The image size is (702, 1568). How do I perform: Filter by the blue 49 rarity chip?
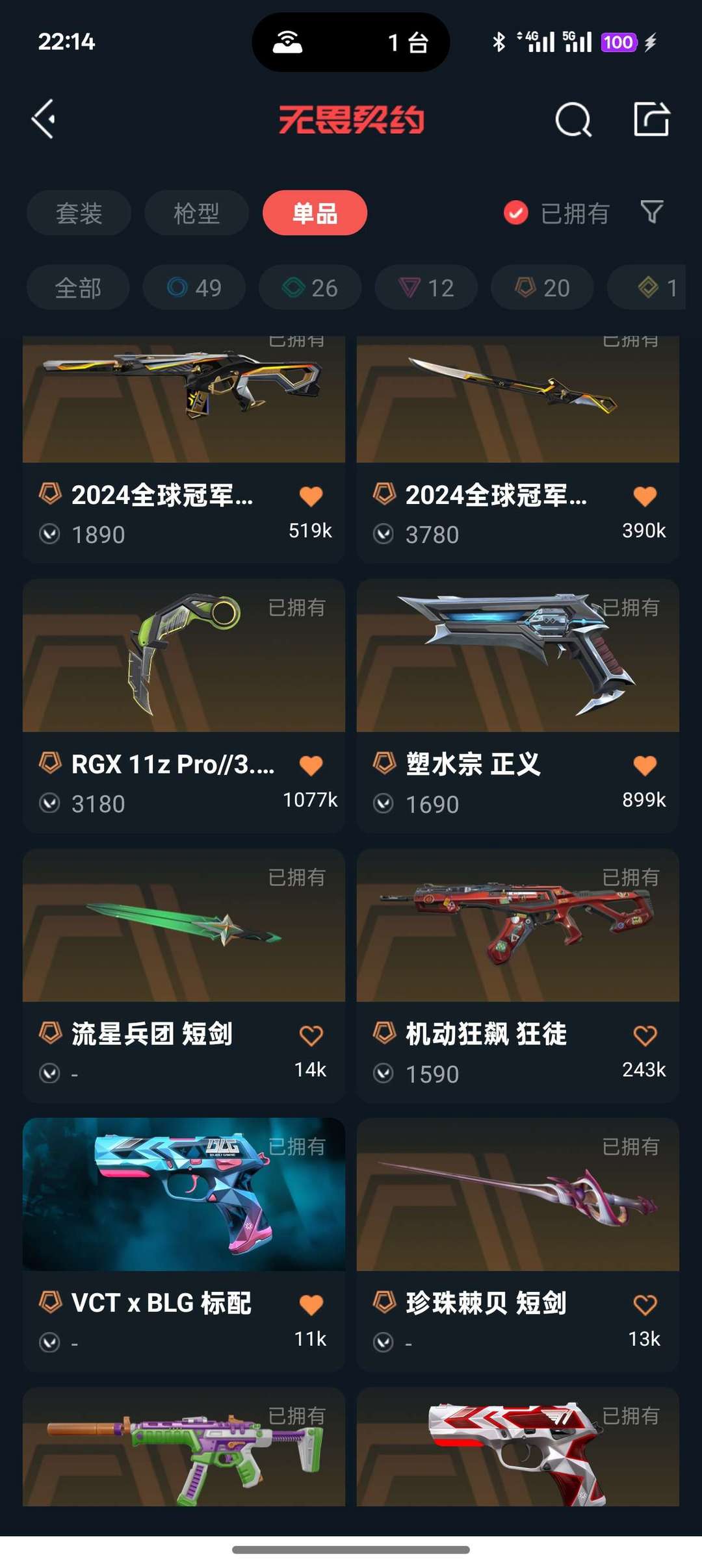(x=194, y=287)
